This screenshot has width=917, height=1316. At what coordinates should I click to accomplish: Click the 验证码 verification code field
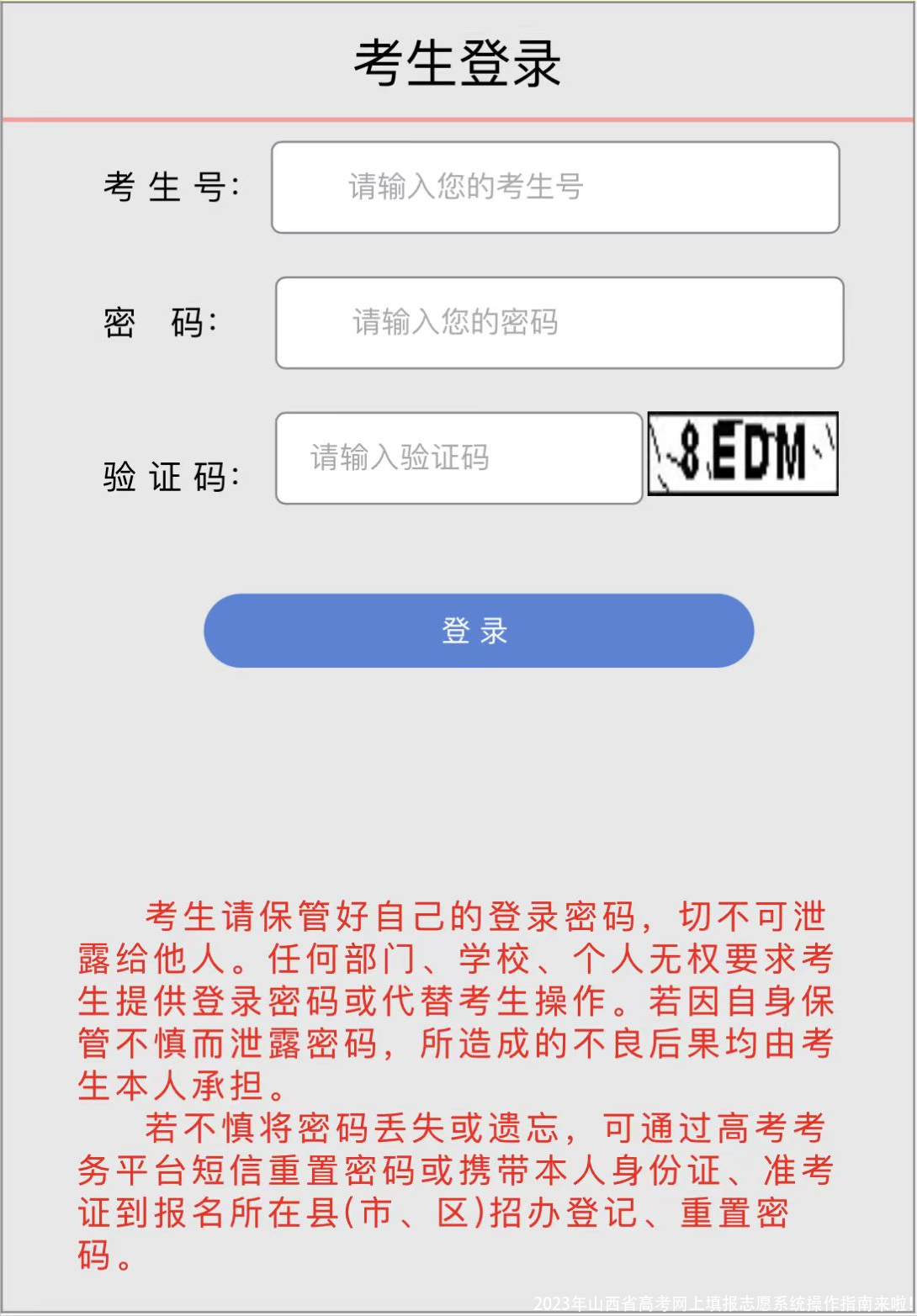(x=458, y=458)
